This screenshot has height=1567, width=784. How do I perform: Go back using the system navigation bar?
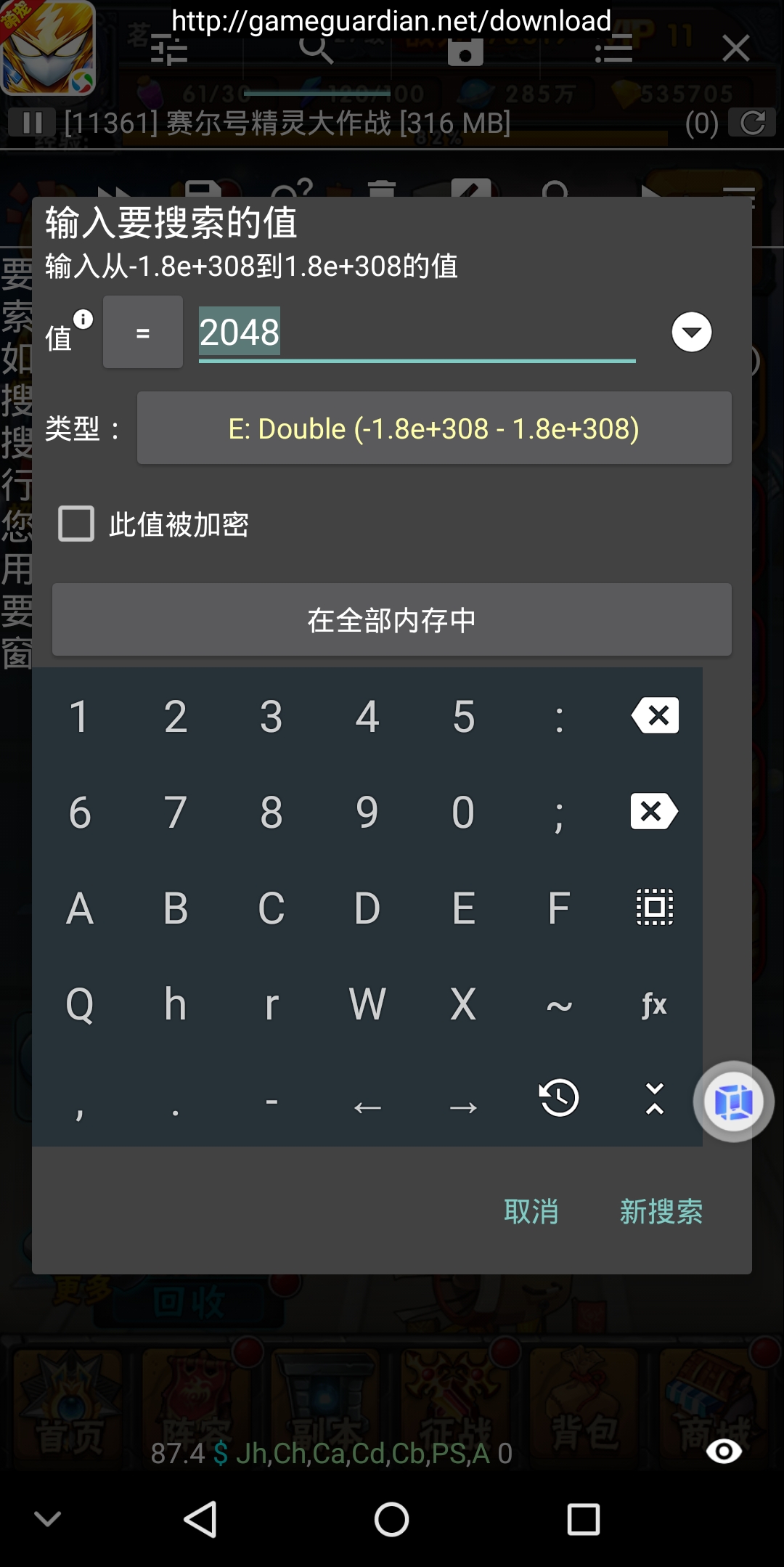tap(200, 1519)
